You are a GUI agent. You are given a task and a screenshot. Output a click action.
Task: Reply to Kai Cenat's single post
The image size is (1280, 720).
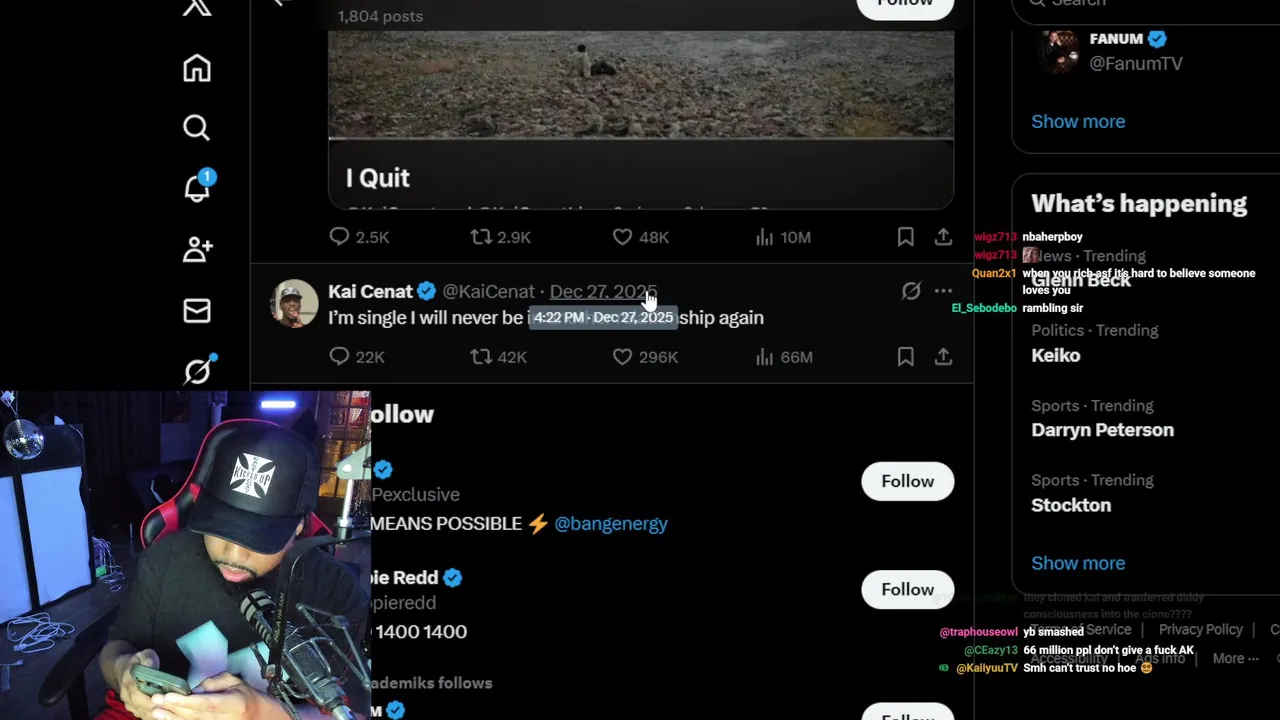pos(340,357)
